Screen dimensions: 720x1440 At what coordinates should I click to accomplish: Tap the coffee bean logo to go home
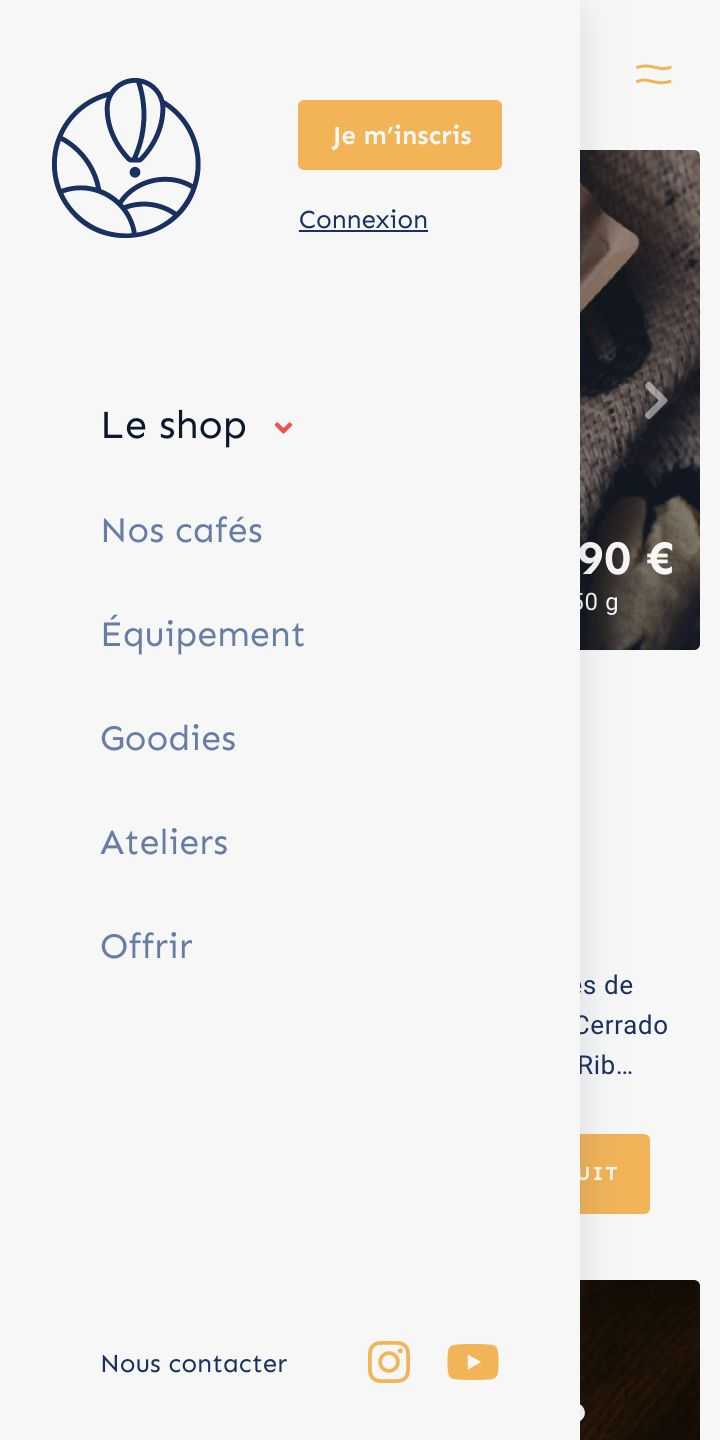126,158
